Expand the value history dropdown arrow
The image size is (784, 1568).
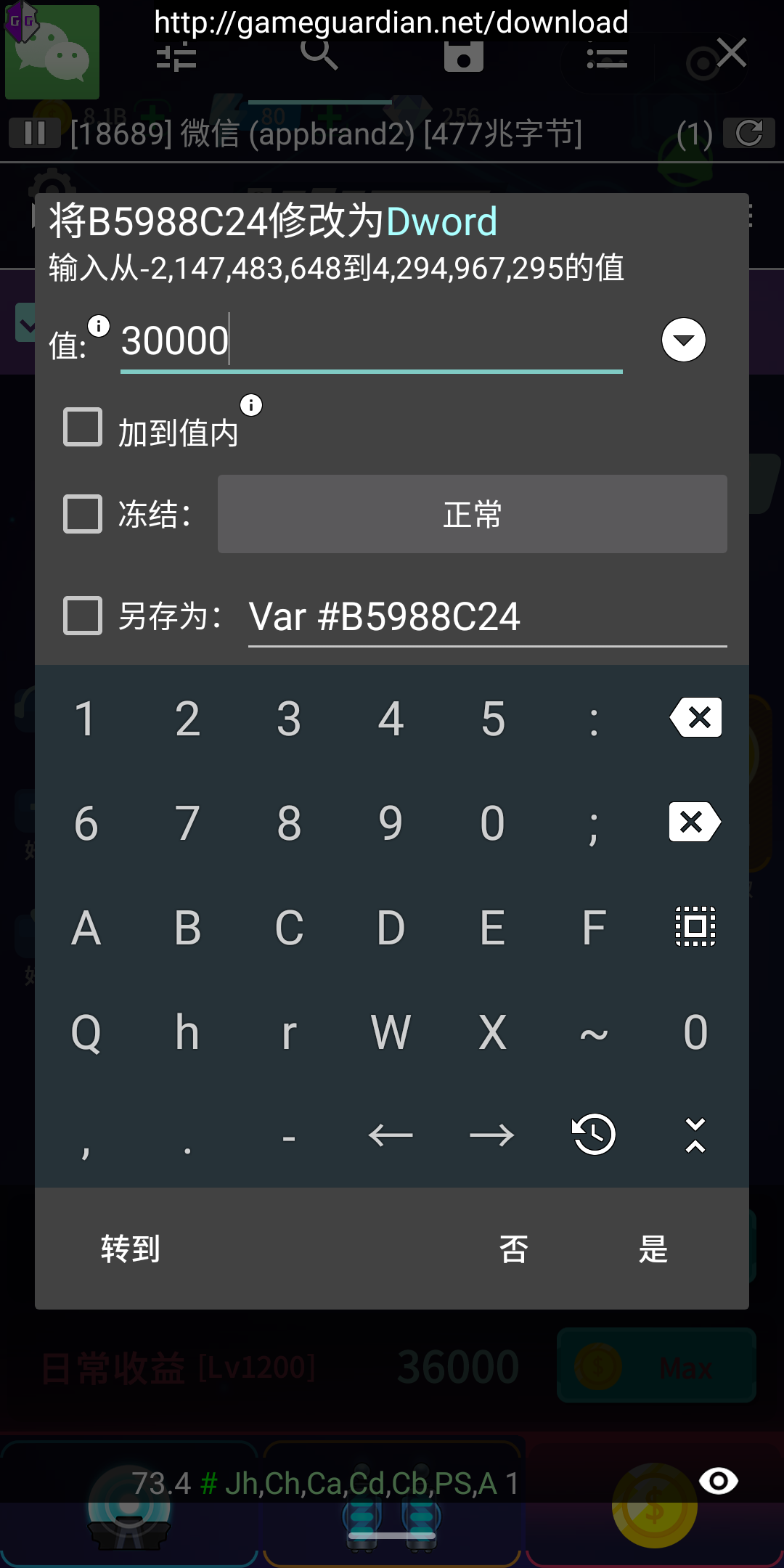click(x=683, y=340)
